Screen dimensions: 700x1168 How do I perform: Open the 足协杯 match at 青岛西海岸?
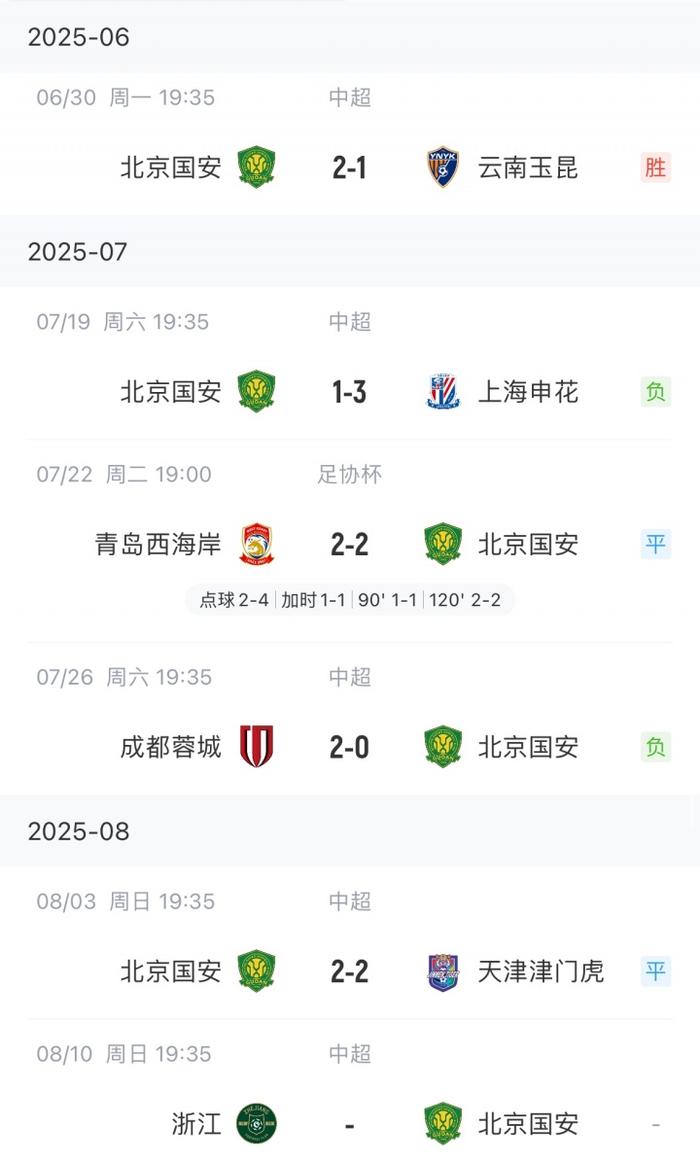click(349, 545)
